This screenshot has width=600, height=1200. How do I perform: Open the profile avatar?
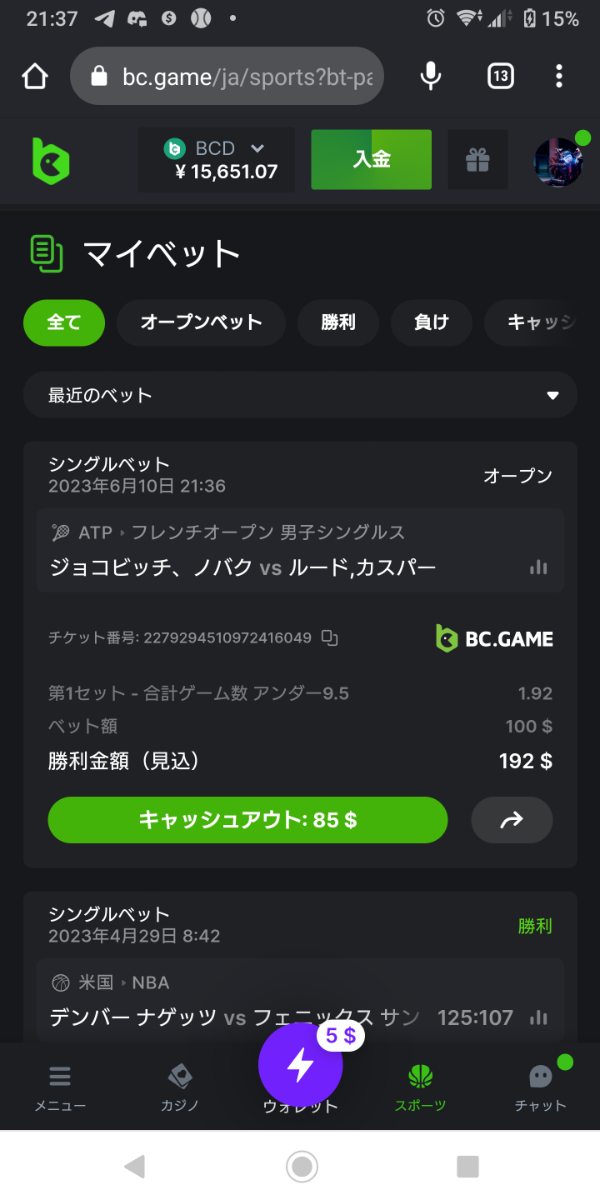[x=557, y=161]
